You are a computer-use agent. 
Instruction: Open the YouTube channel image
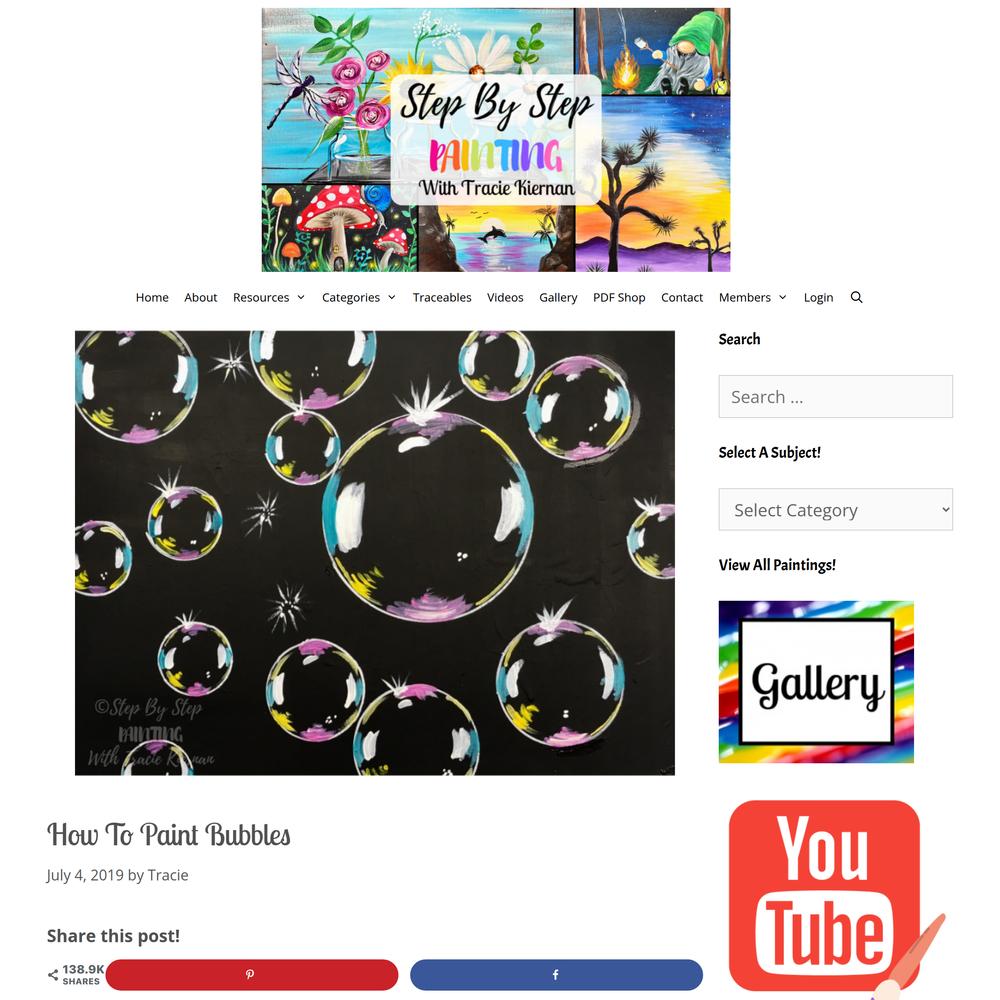coord(825,895)
